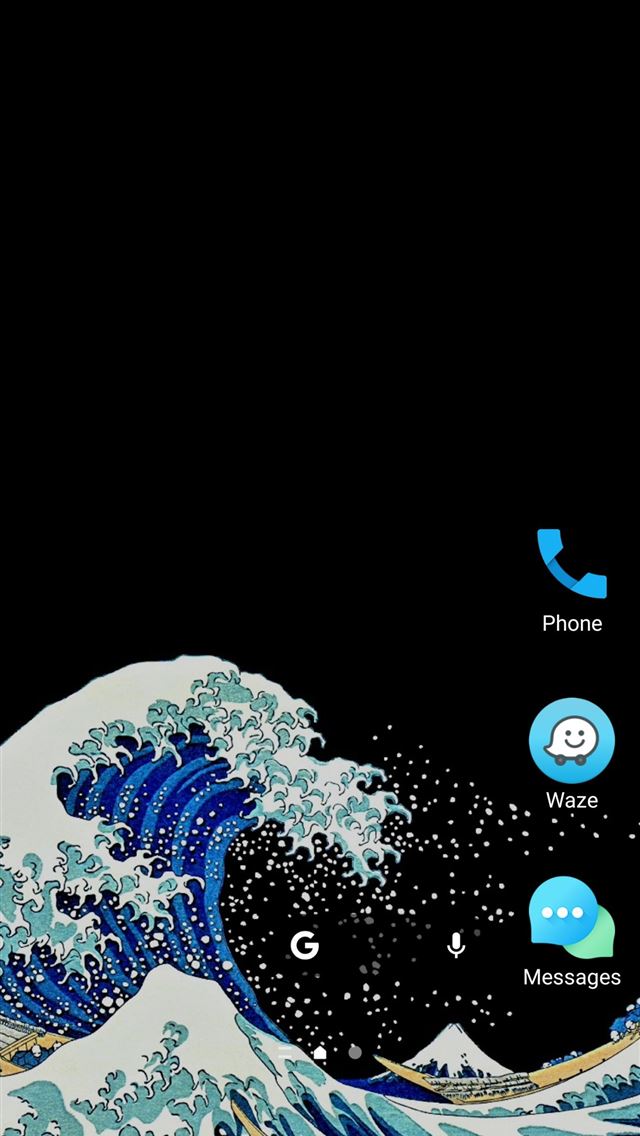The width and height of the screenshot is (640, 1136).
Task: Launch the Waze app
Action: 571,741
